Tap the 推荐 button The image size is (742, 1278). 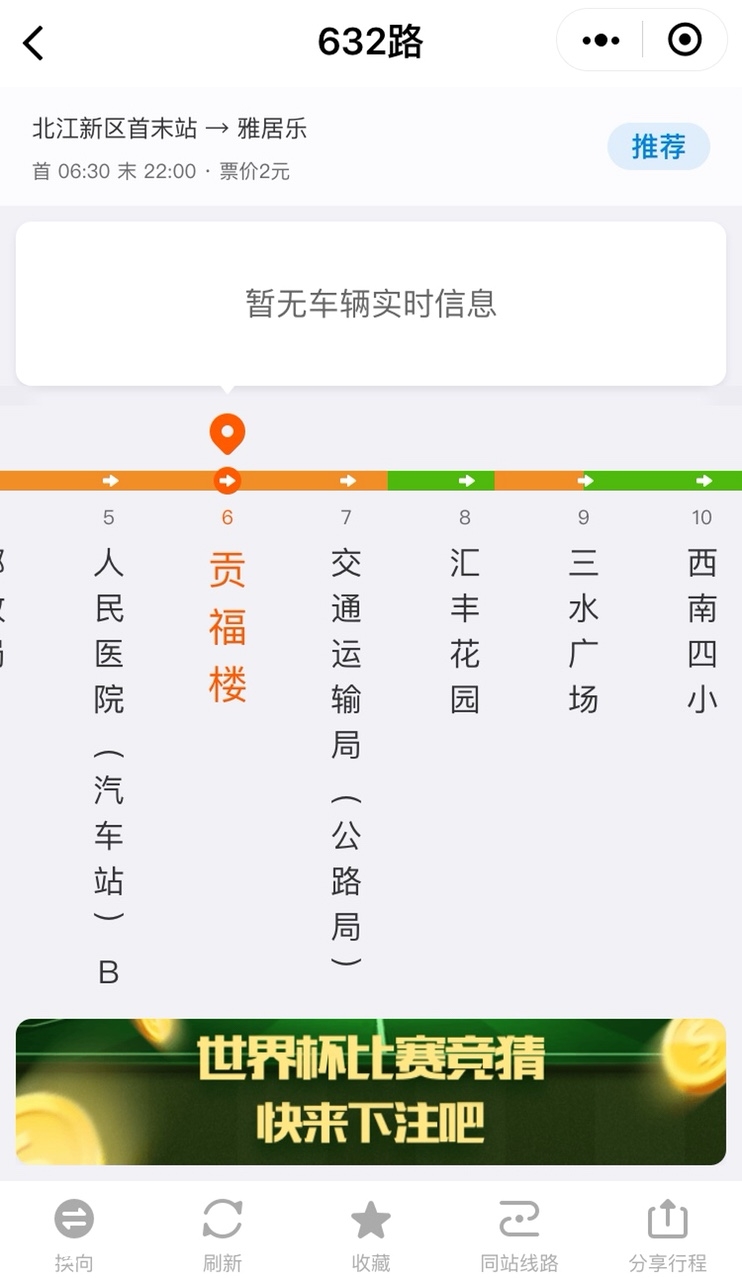click(658, 147)
